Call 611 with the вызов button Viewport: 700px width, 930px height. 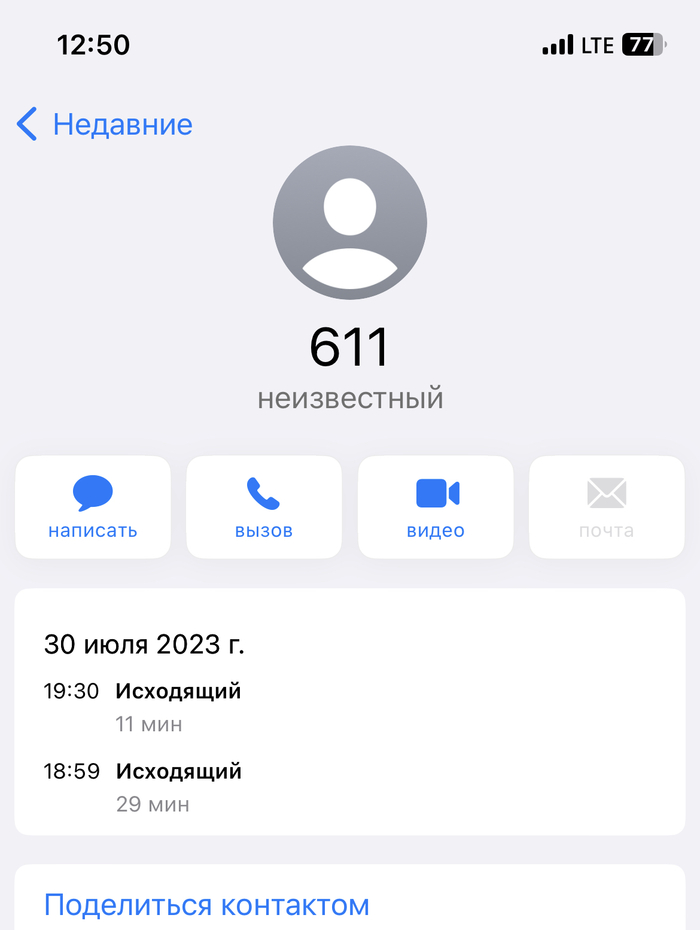tap(264, 507)
